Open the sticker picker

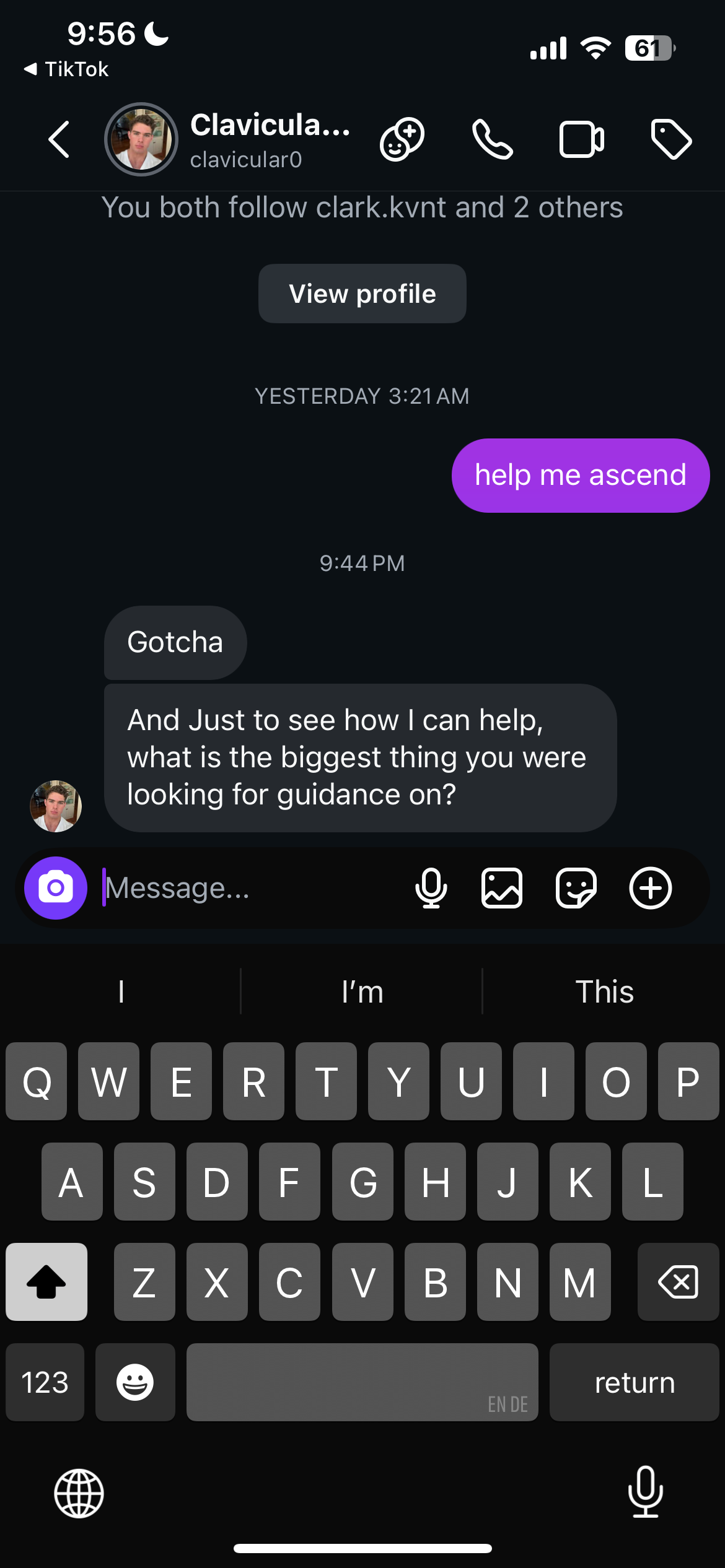[x=576, y=888]
